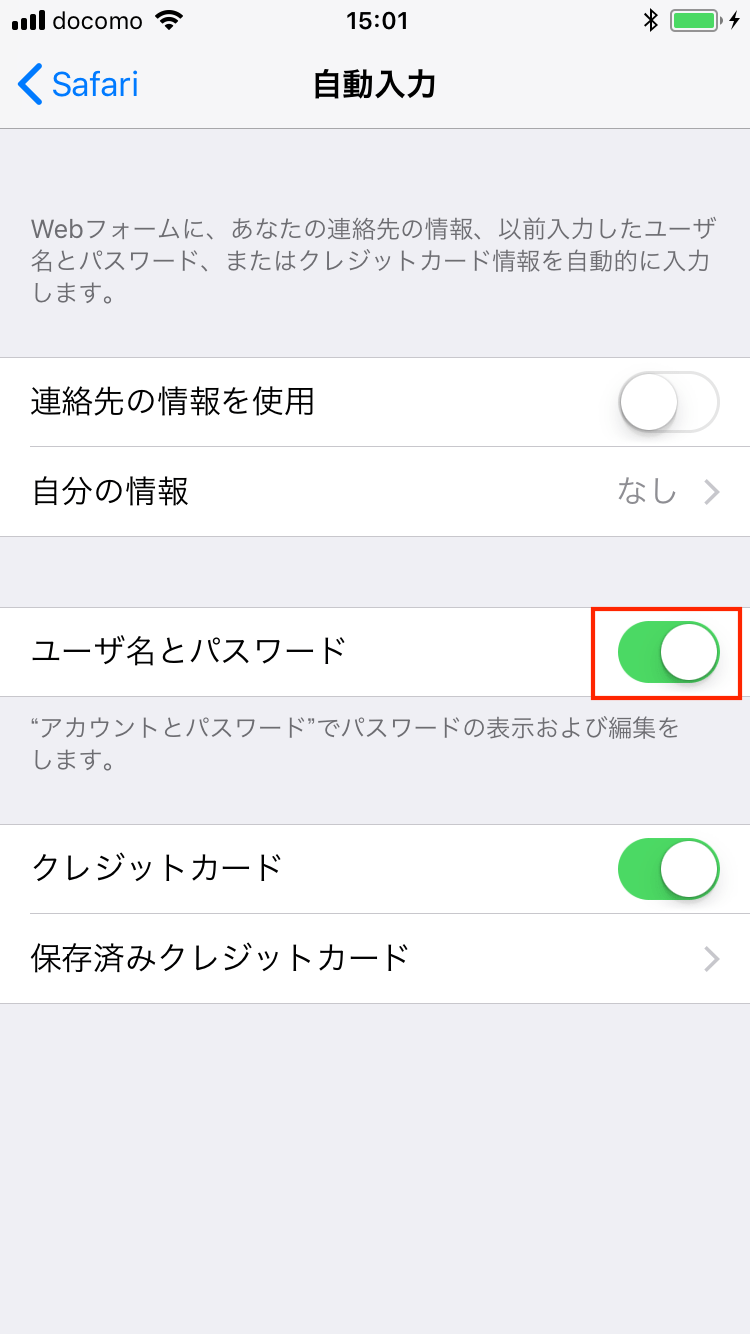
Task: Turn off ユーザ名とパスワード autofill
Action: [x=669, y=652]
